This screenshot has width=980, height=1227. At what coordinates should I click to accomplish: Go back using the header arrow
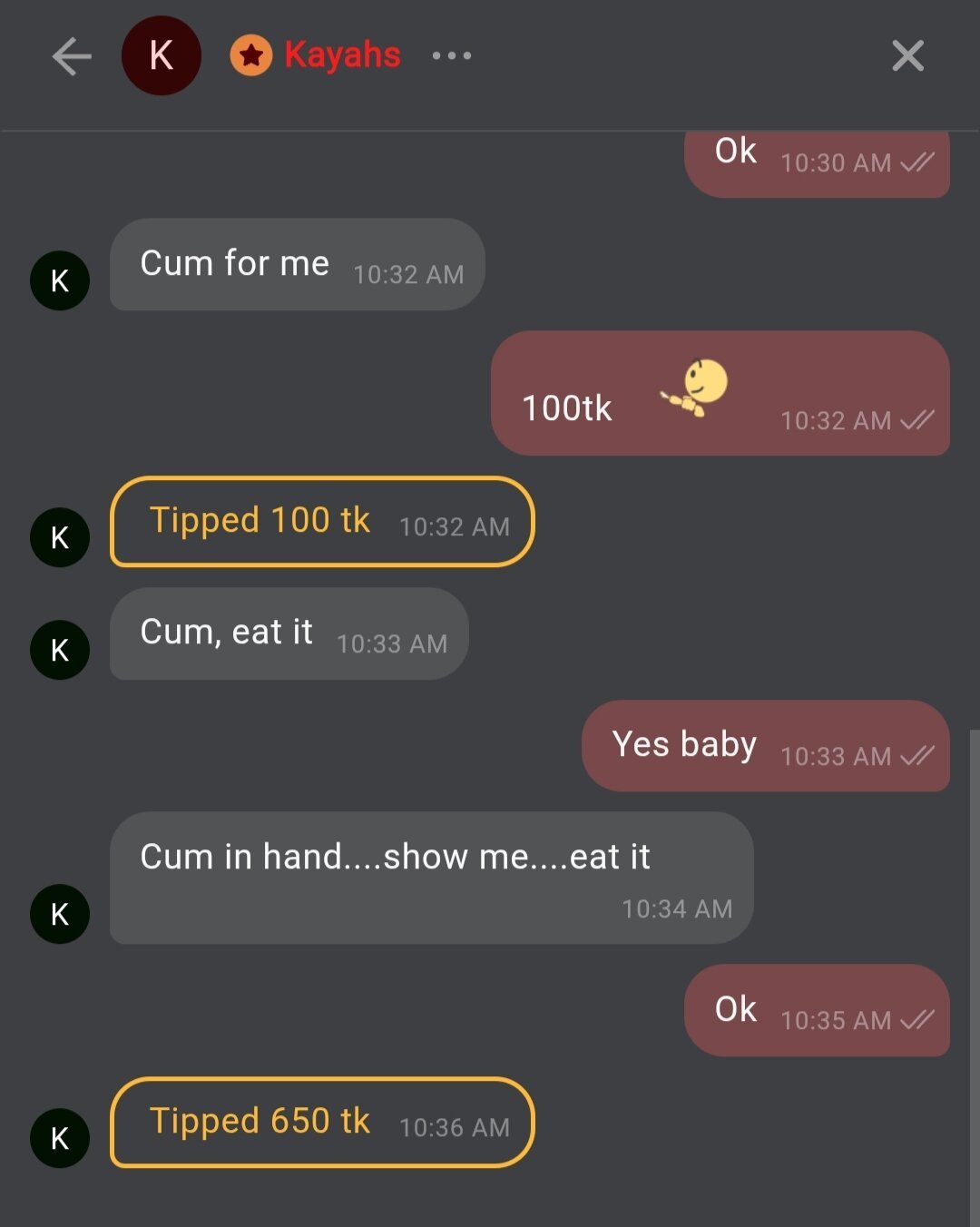tap(72, 56)
